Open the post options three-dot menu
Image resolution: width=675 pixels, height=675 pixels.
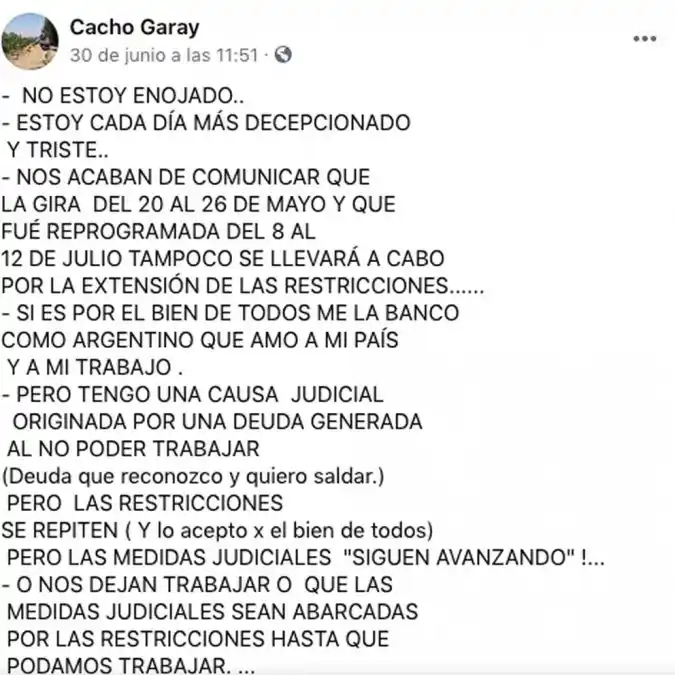tap(645, 38)
